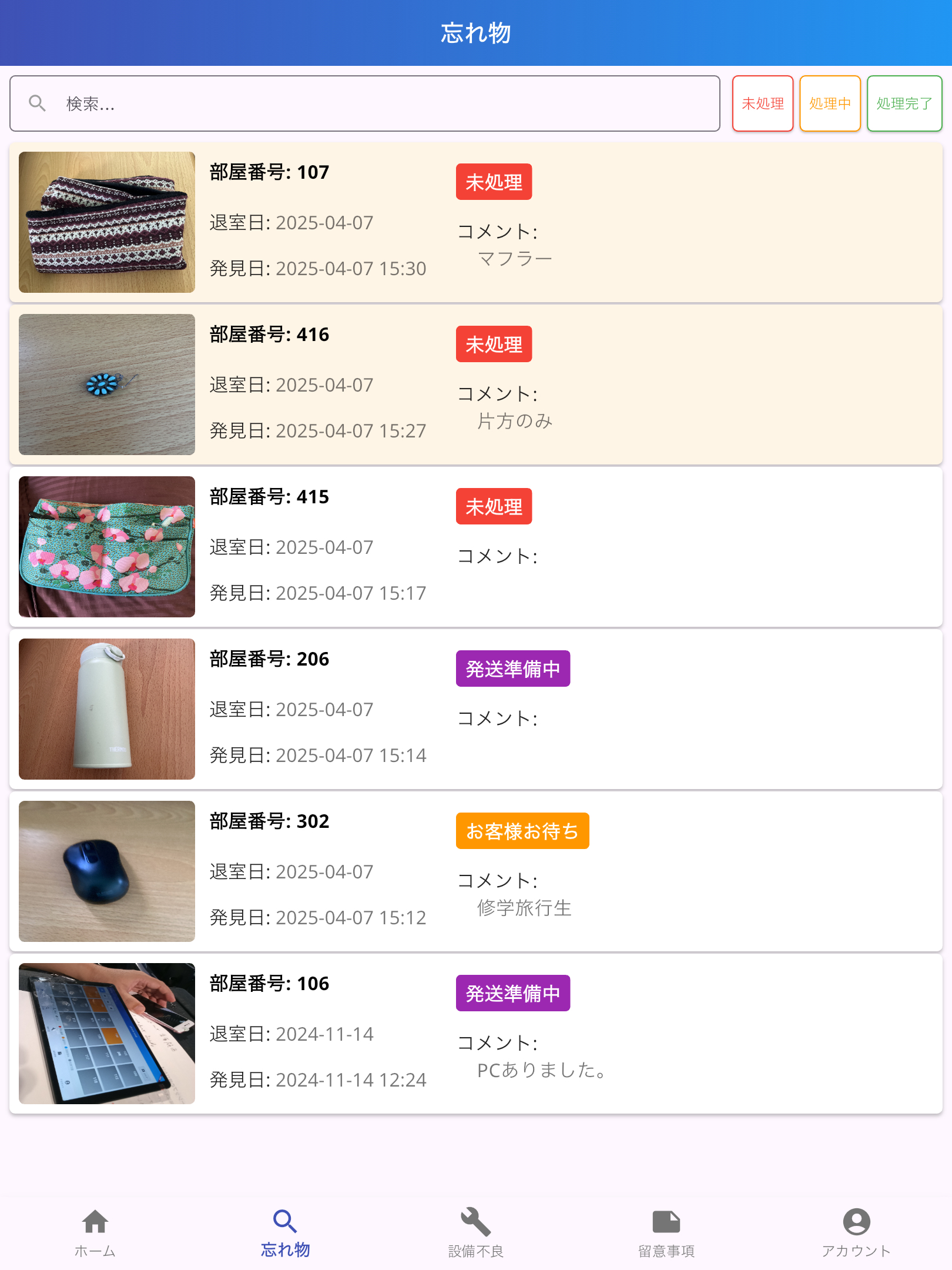
Task: Open the lost item card for room 106
Action: pos(475,1034)
